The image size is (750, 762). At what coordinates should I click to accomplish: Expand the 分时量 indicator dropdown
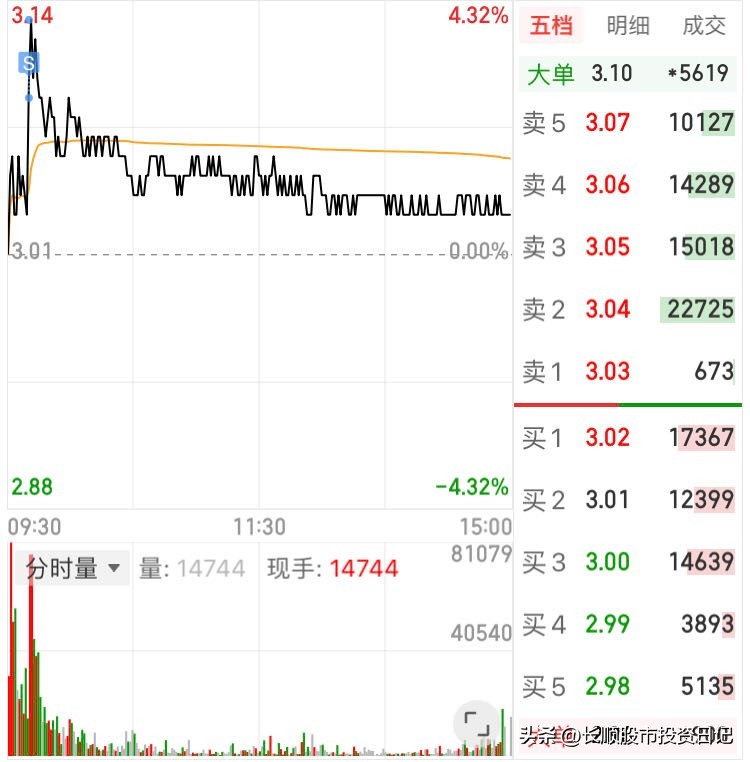tap(73, 569)
